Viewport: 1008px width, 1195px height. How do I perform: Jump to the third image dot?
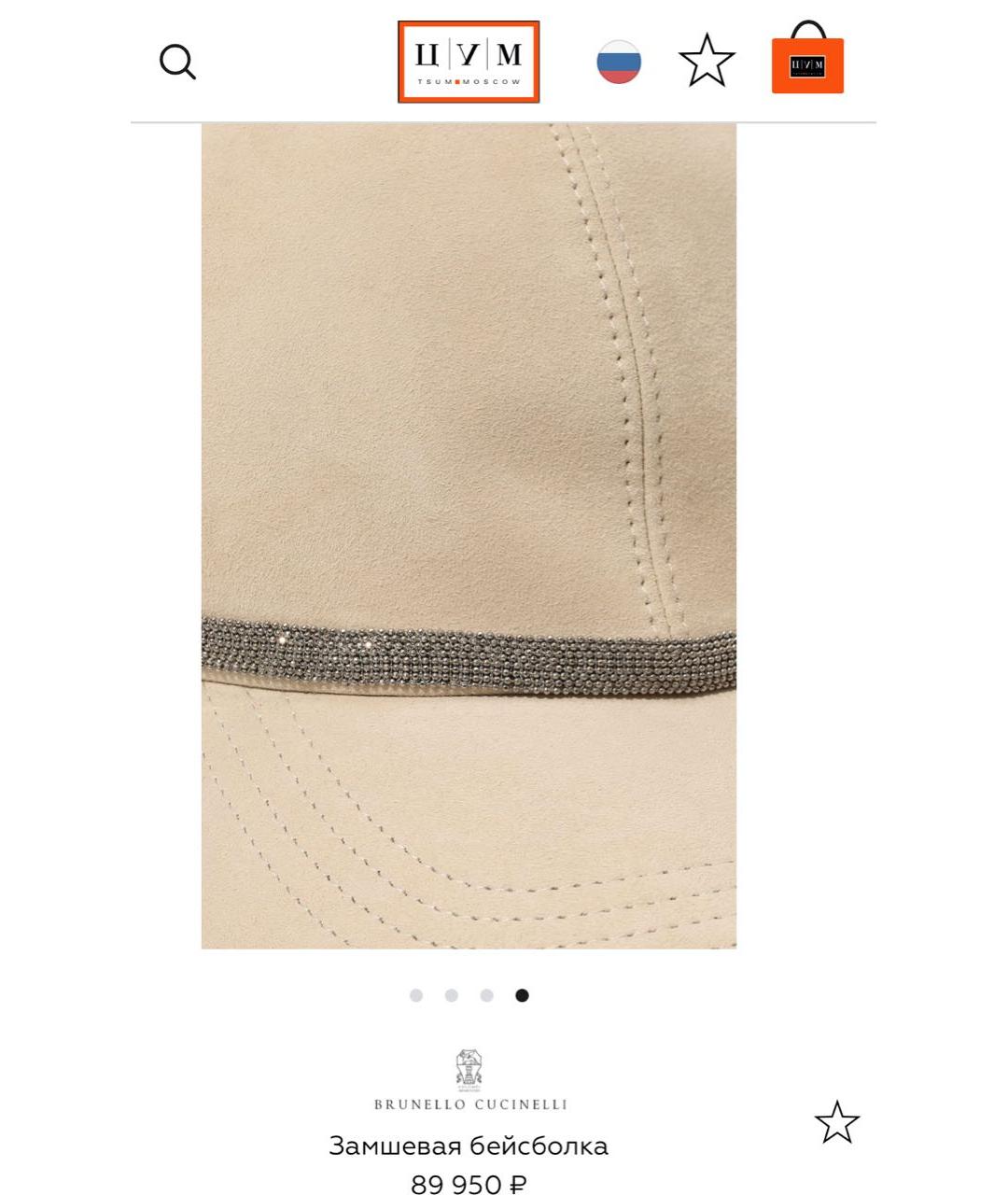tap(486, 995)
